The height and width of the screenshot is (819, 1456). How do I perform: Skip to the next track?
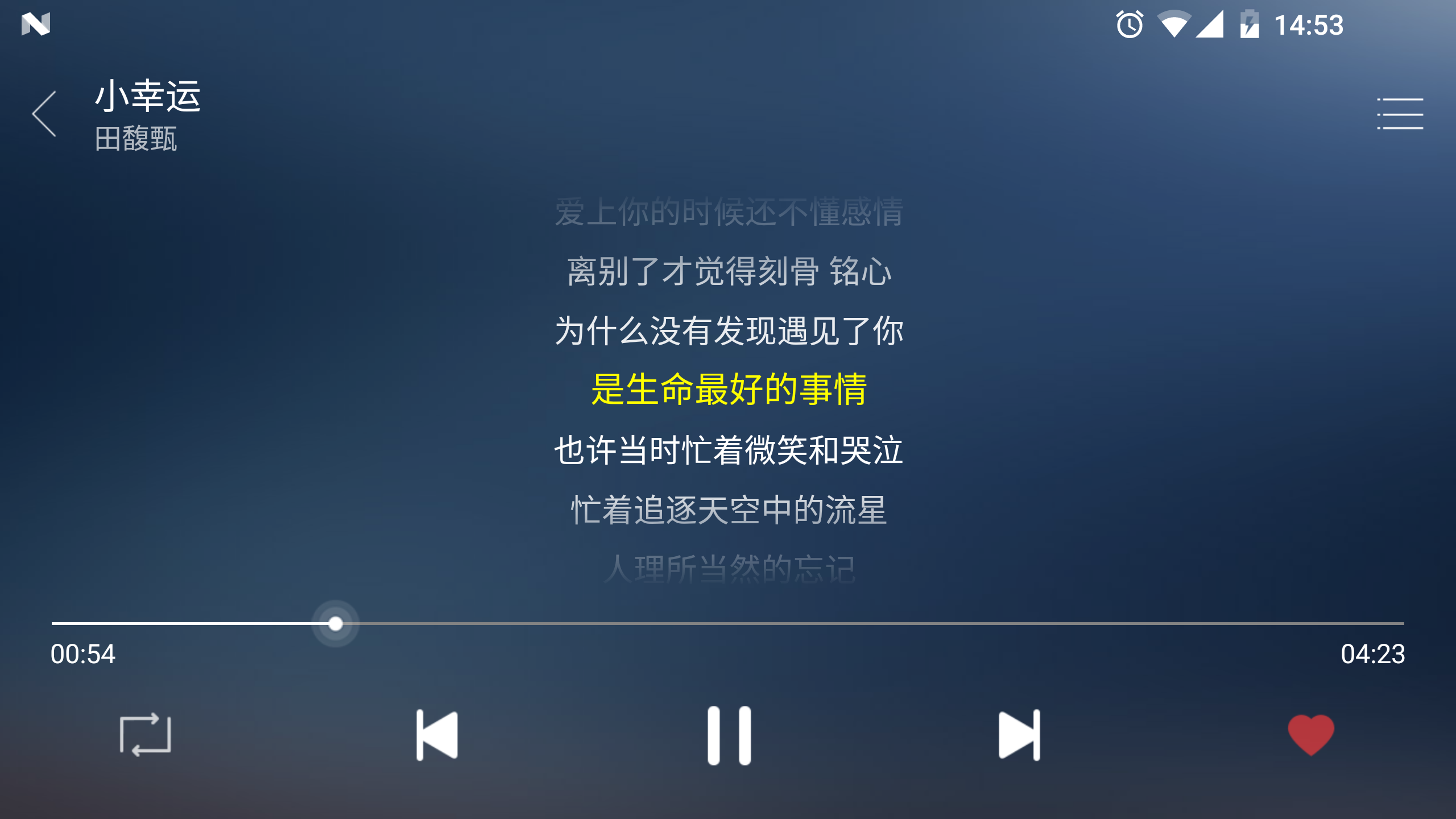pos(1019,735)
